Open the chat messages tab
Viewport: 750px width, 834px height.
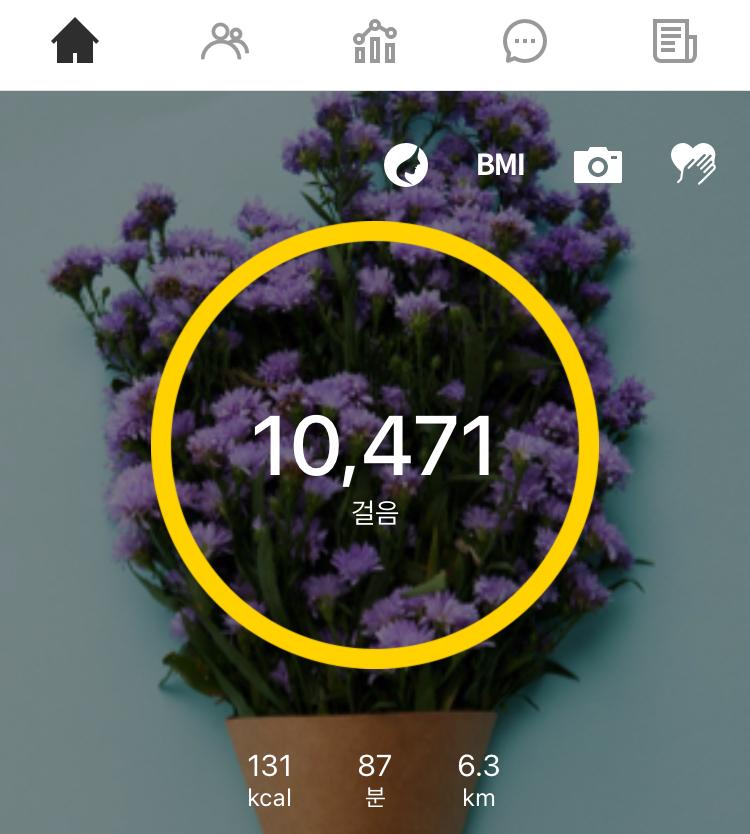(525, 42)
